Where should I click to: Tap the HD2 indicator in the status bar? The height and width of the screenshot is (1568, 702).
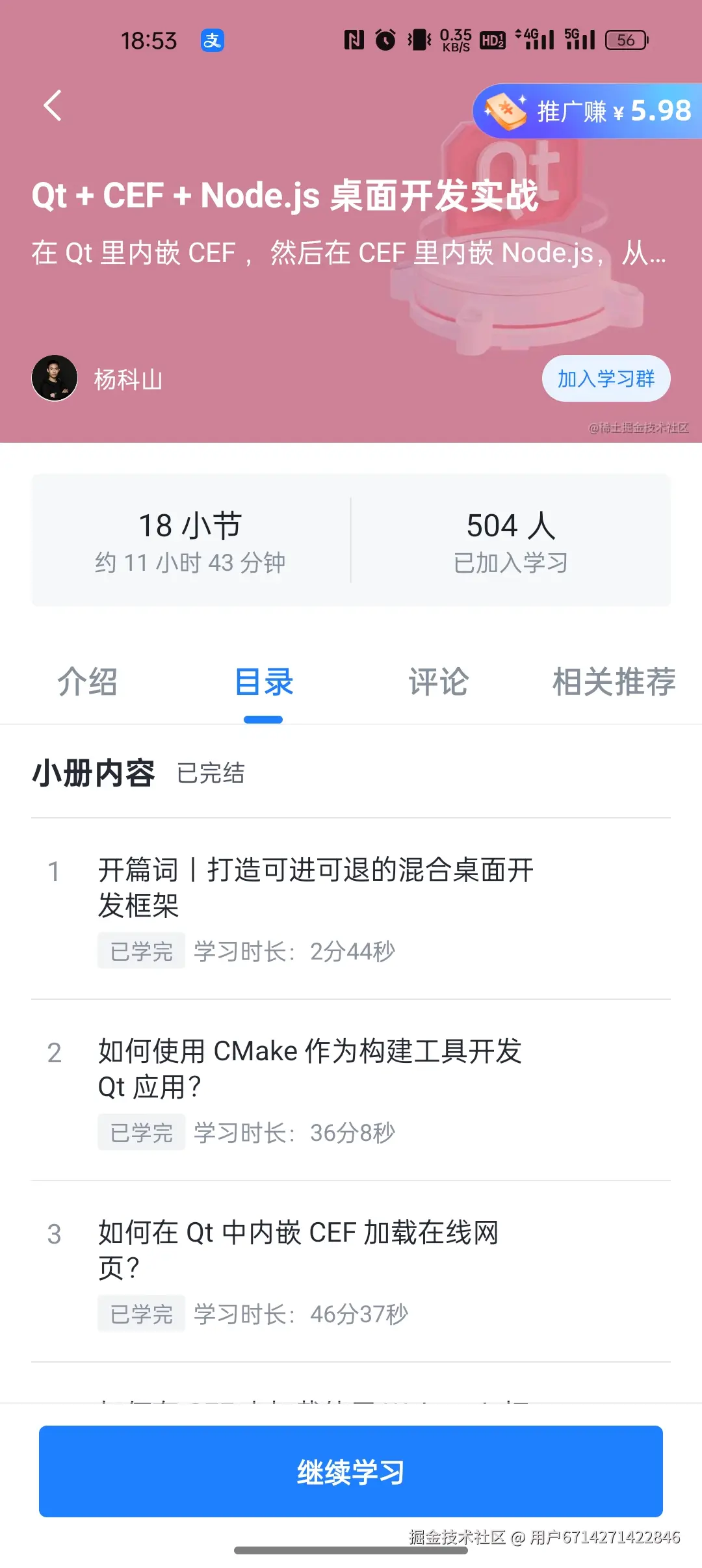(x=493, y=40)
